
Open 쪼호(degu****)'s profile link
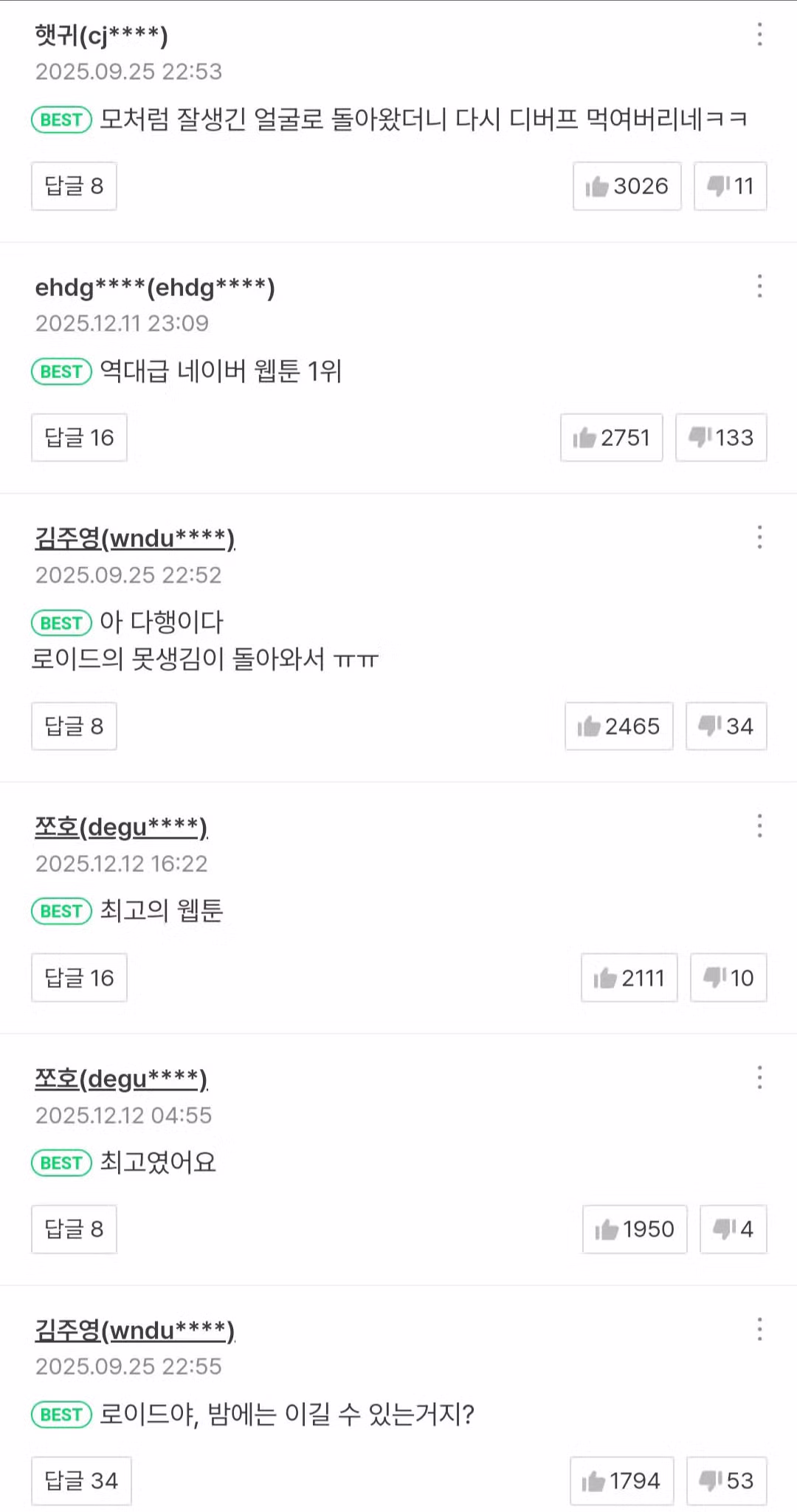(123, 828)
